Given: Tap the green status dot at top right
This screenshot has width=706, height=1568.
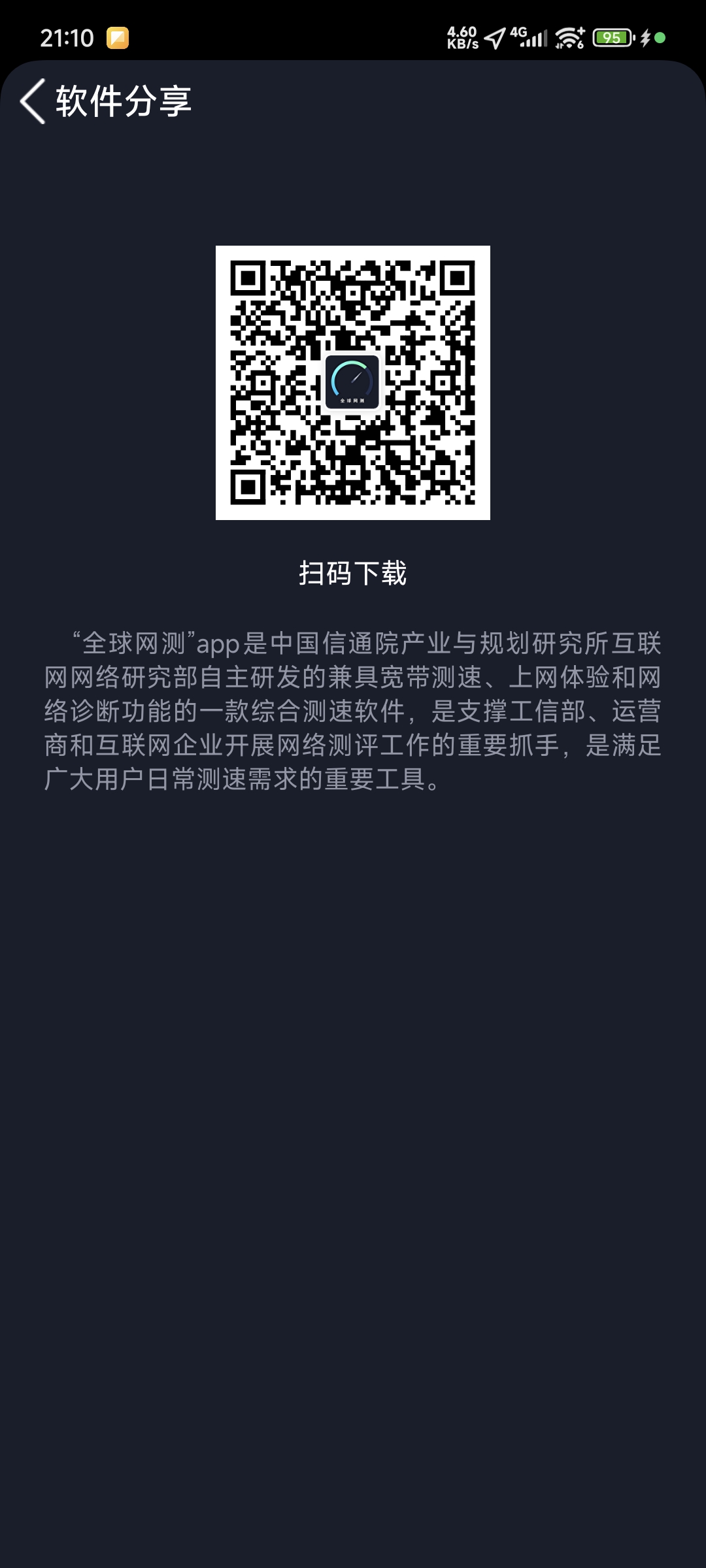Looking at the screenshot, I should (660, 39).
